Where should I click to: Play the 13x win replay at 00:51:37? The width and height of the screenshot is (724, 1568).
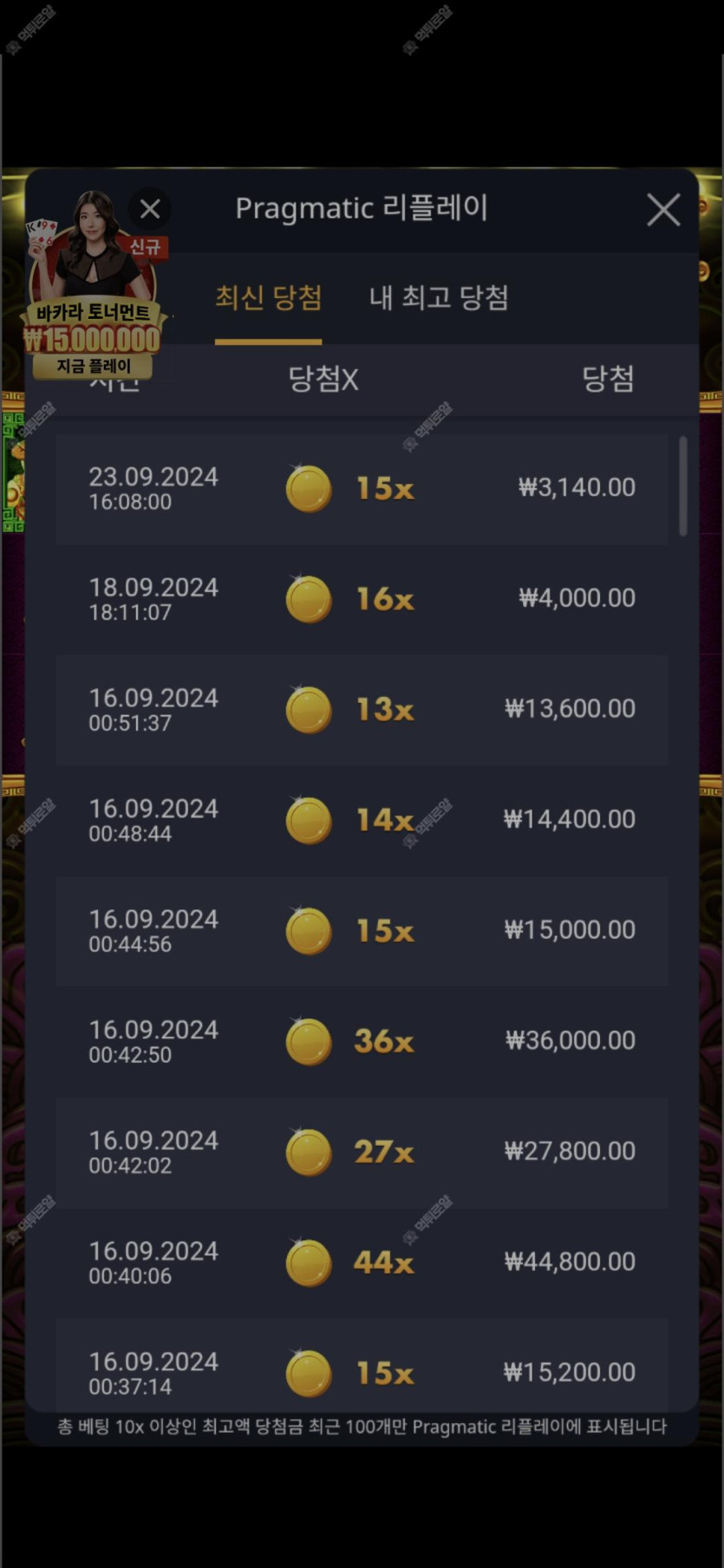tap(362, 710)
